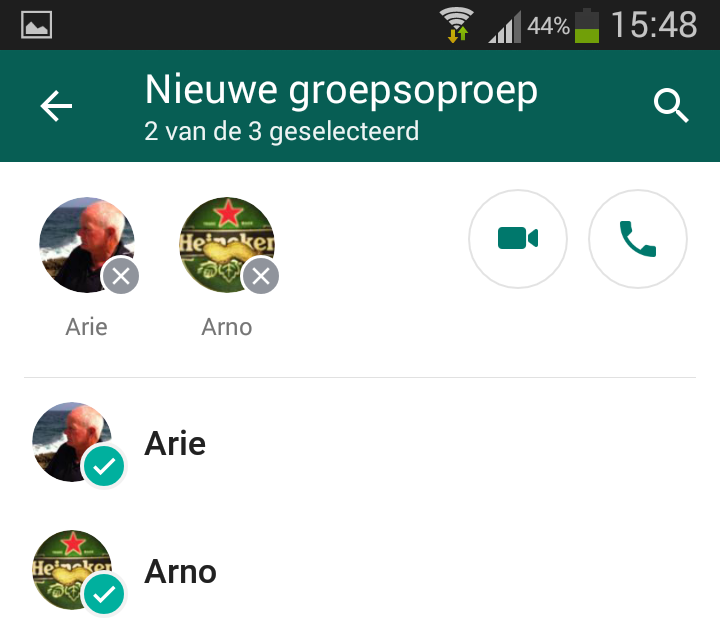Go back from Nieuwe groepsoproep
Image resolution: width=720 pixels, height=629 pixels.
coord(56,106)
